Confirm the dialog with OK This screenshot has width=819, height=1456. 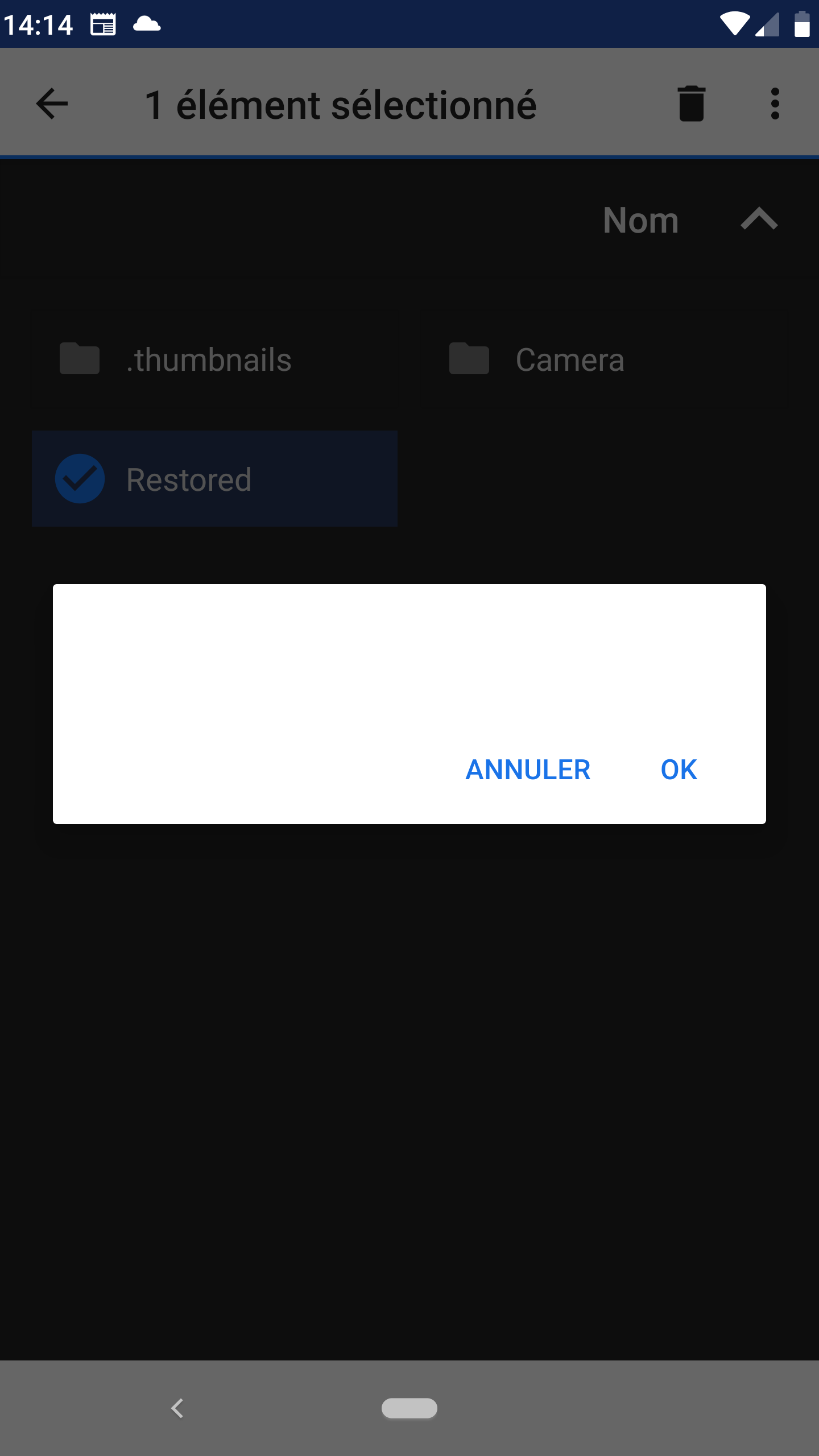pyautogui.click(x=679, y=770)
